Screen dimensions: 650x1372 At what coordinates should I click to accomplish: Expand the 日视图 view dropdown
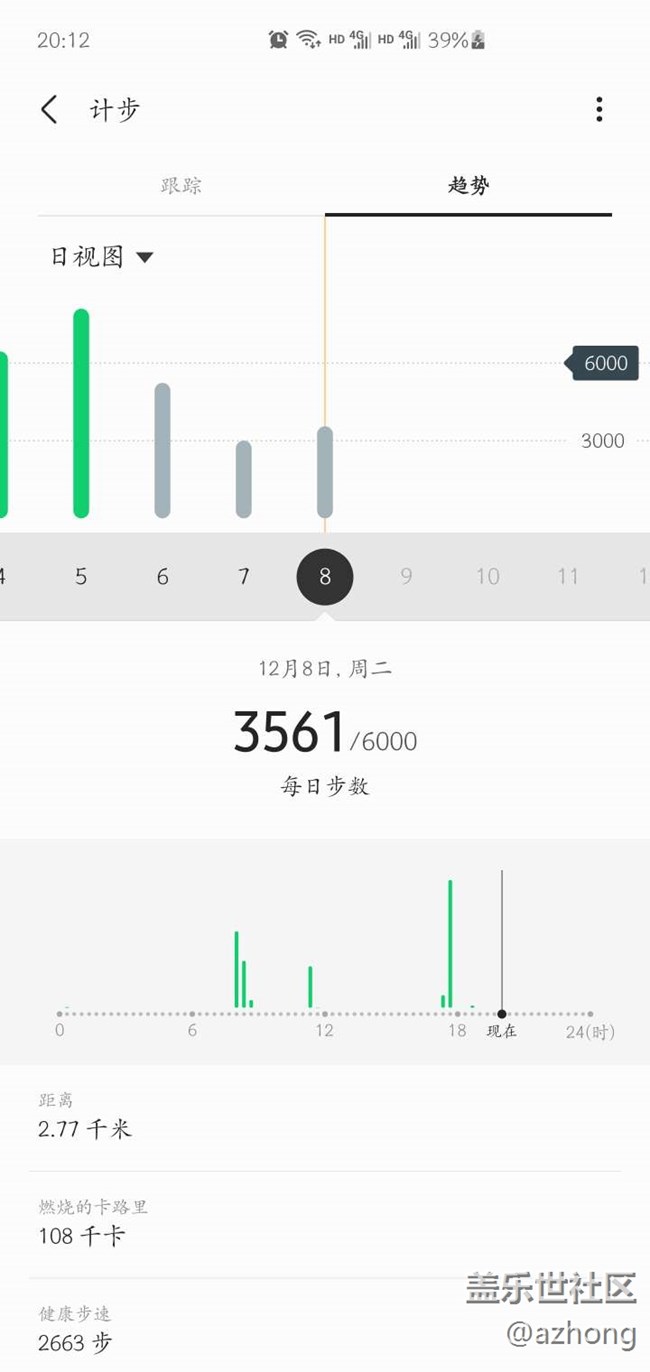102,257
